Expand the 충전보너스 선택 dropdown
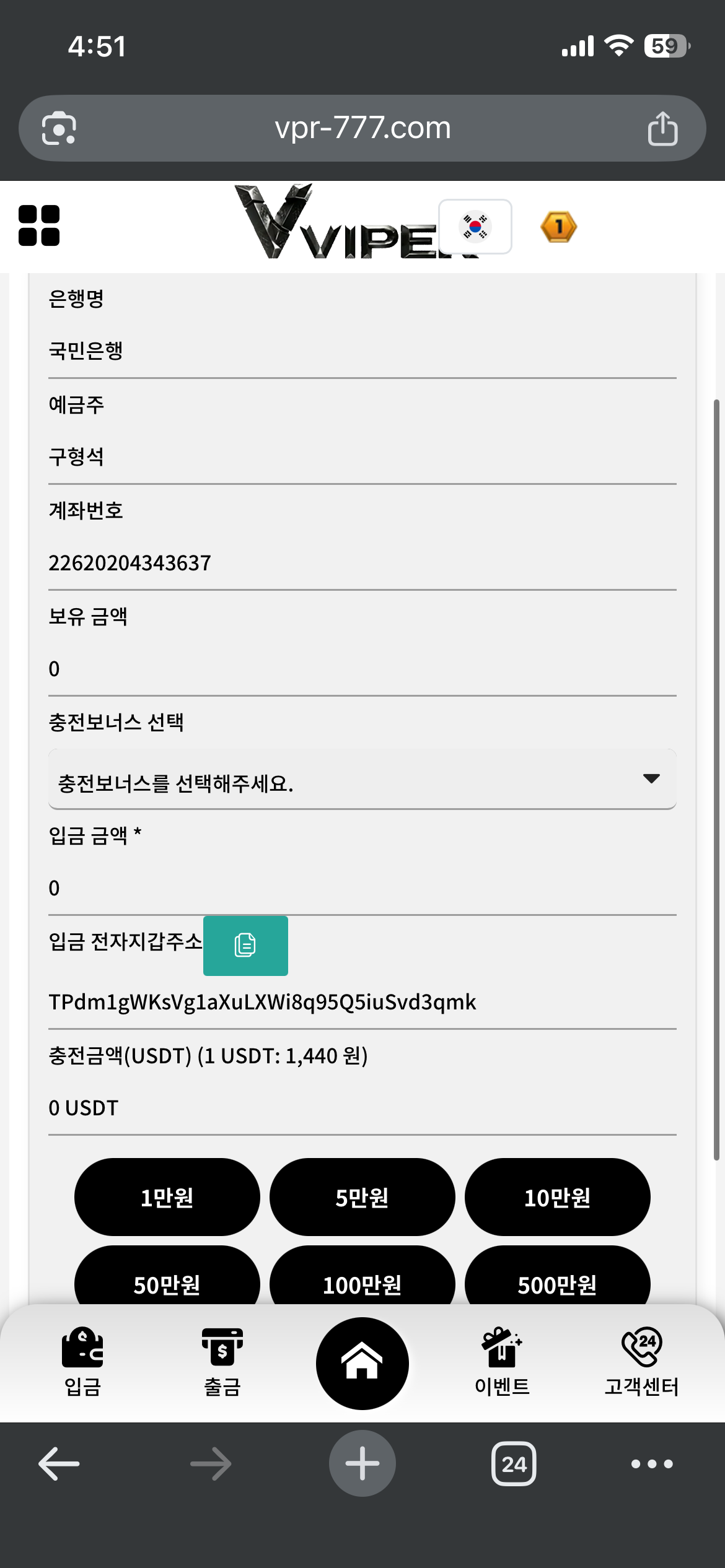 point(362,780)
